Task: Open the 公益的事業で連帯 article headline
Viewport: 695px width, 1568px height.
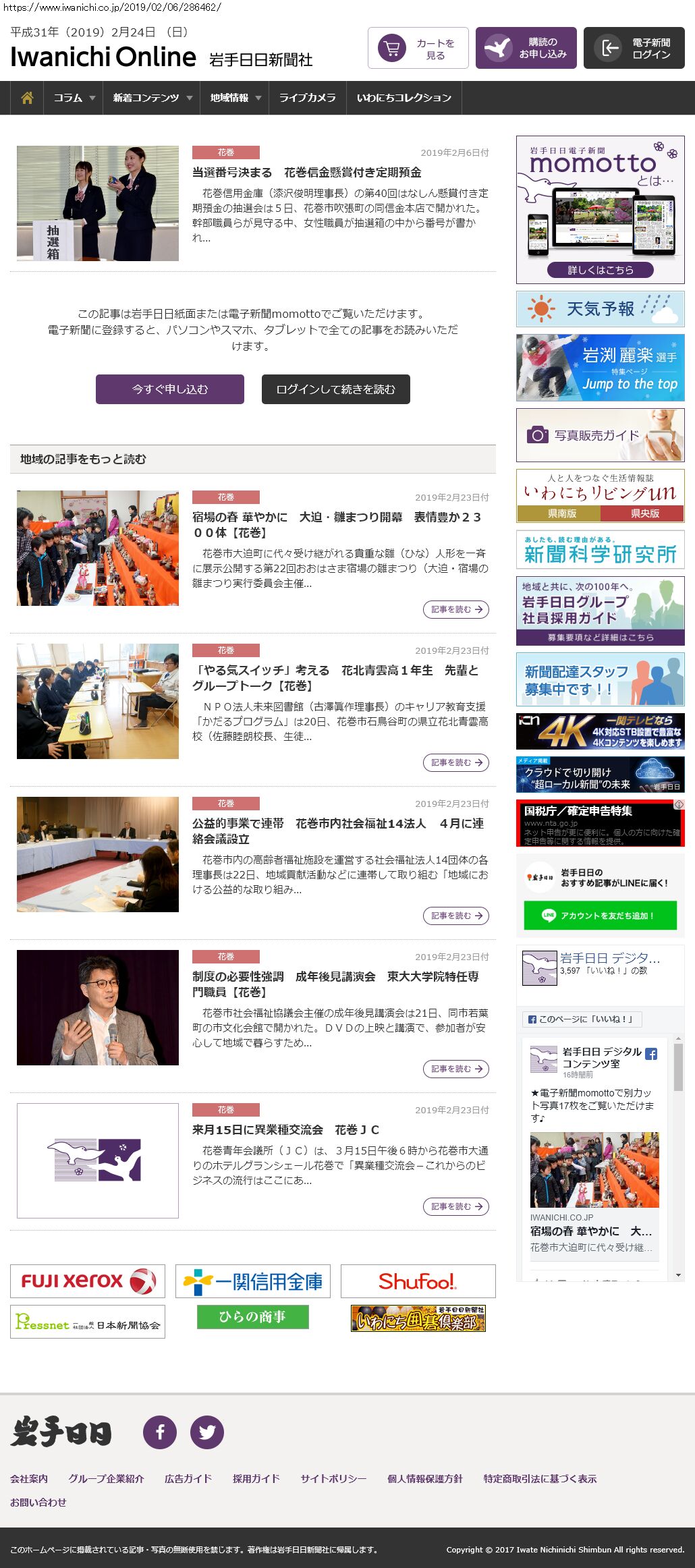Action: click(337, 831)
